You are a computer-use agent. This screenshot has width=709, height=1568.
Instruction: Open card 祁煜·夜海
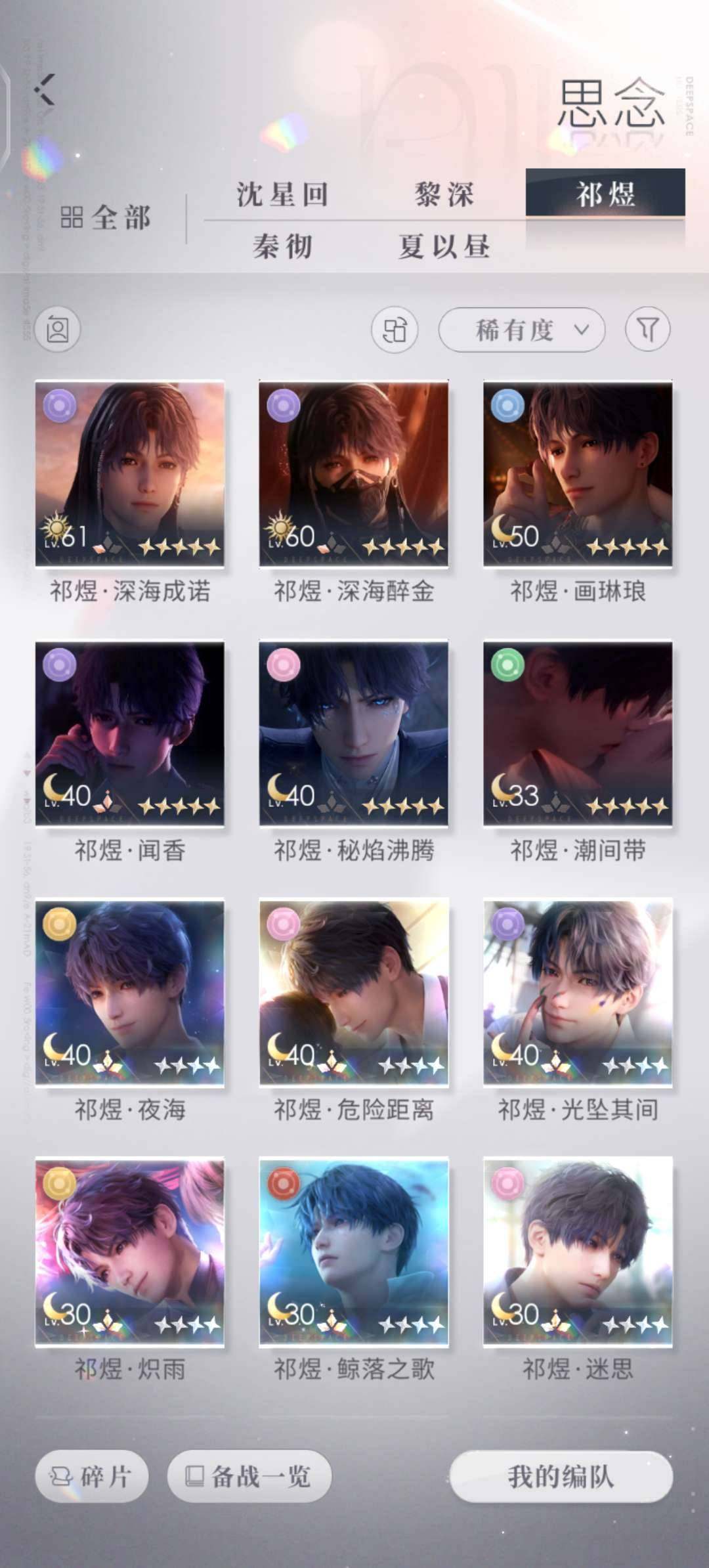(x=130, y=992)
